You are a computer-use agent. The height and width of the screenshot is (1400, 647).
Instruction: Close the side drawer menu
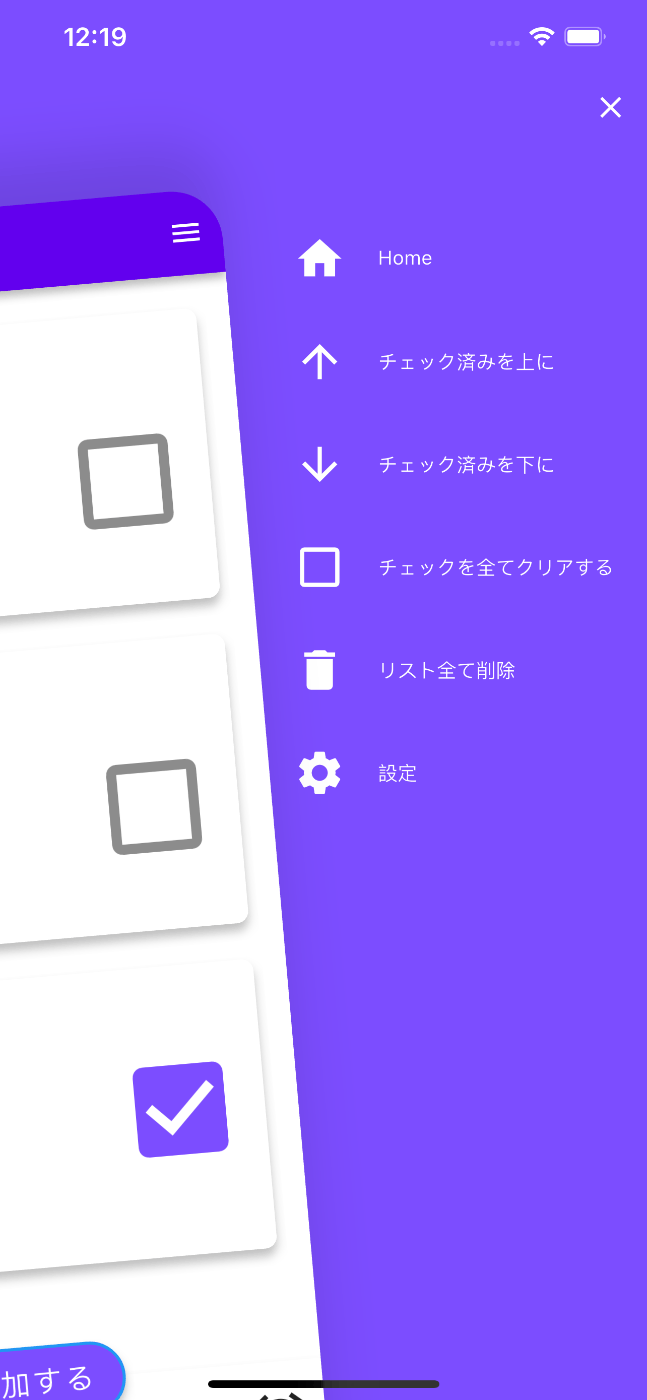coord(610,108)
